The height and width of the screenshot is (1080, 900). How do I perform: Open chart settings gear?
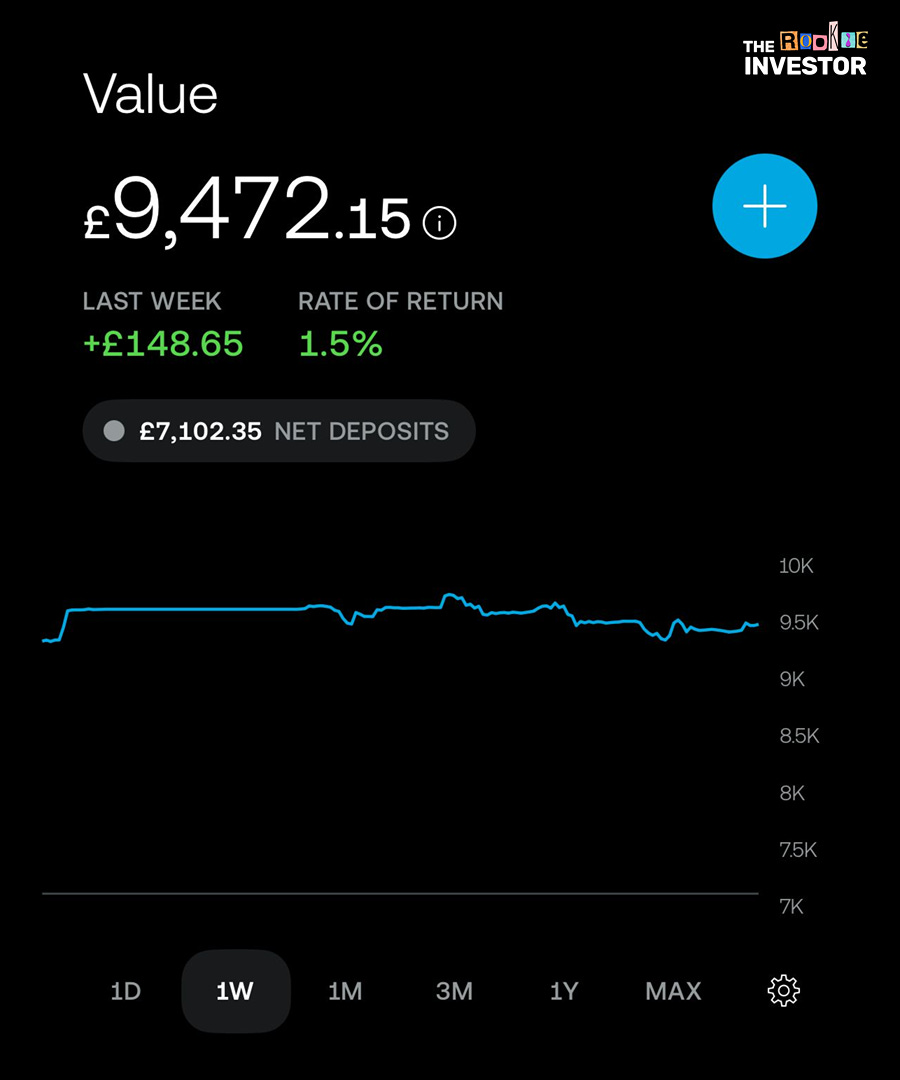[x=783, y=991]
